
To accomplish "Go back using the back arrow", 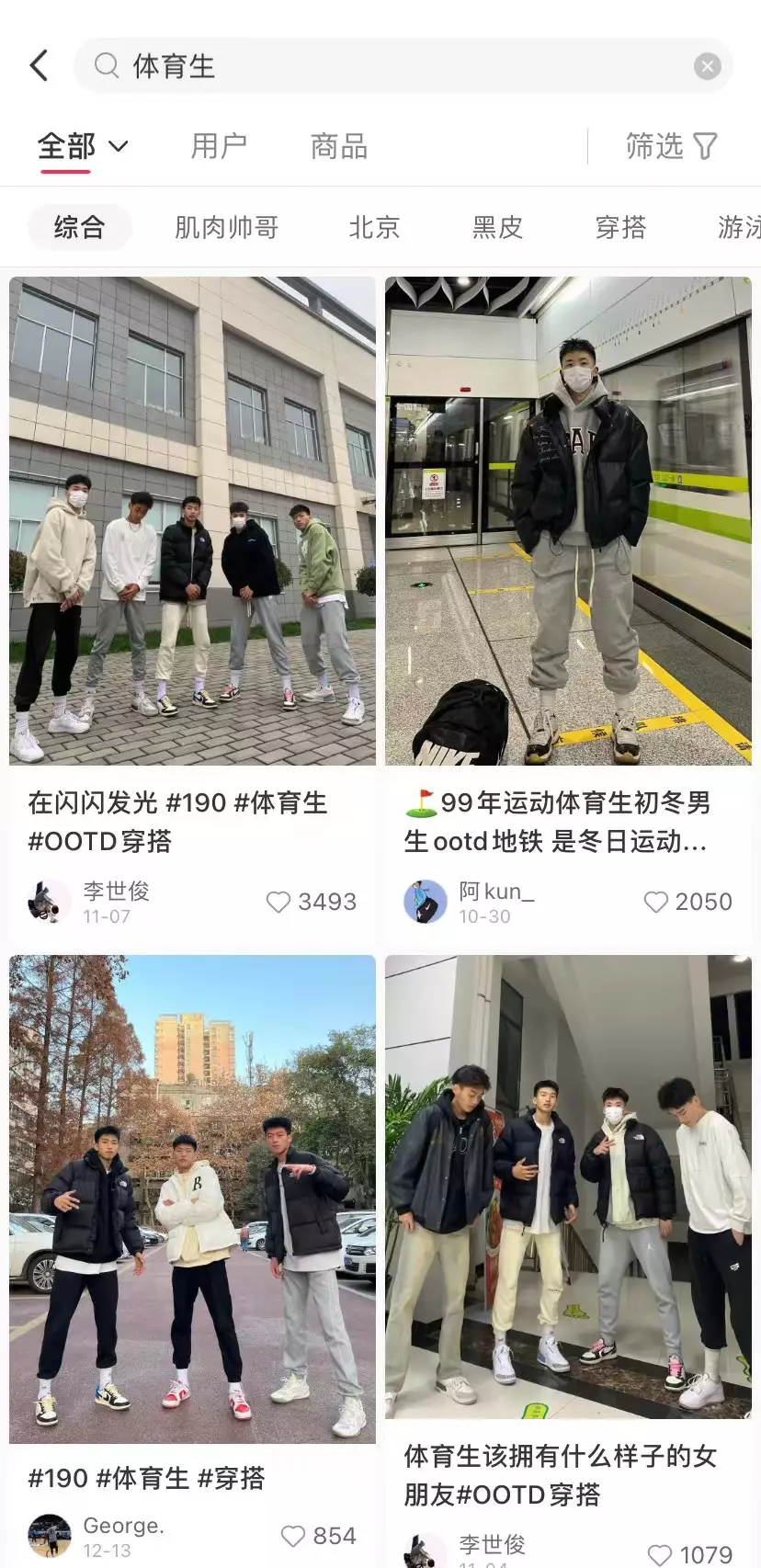I will coord(39,66).
